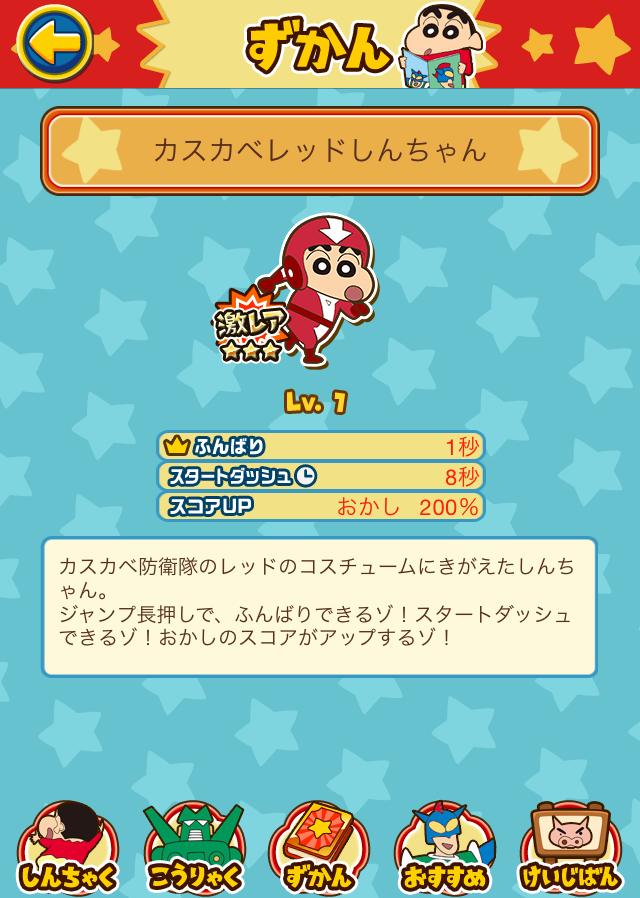This screenshot has width=640, height=898.
Task: Go back with the yellow arrow button
Action: [54, 42]
